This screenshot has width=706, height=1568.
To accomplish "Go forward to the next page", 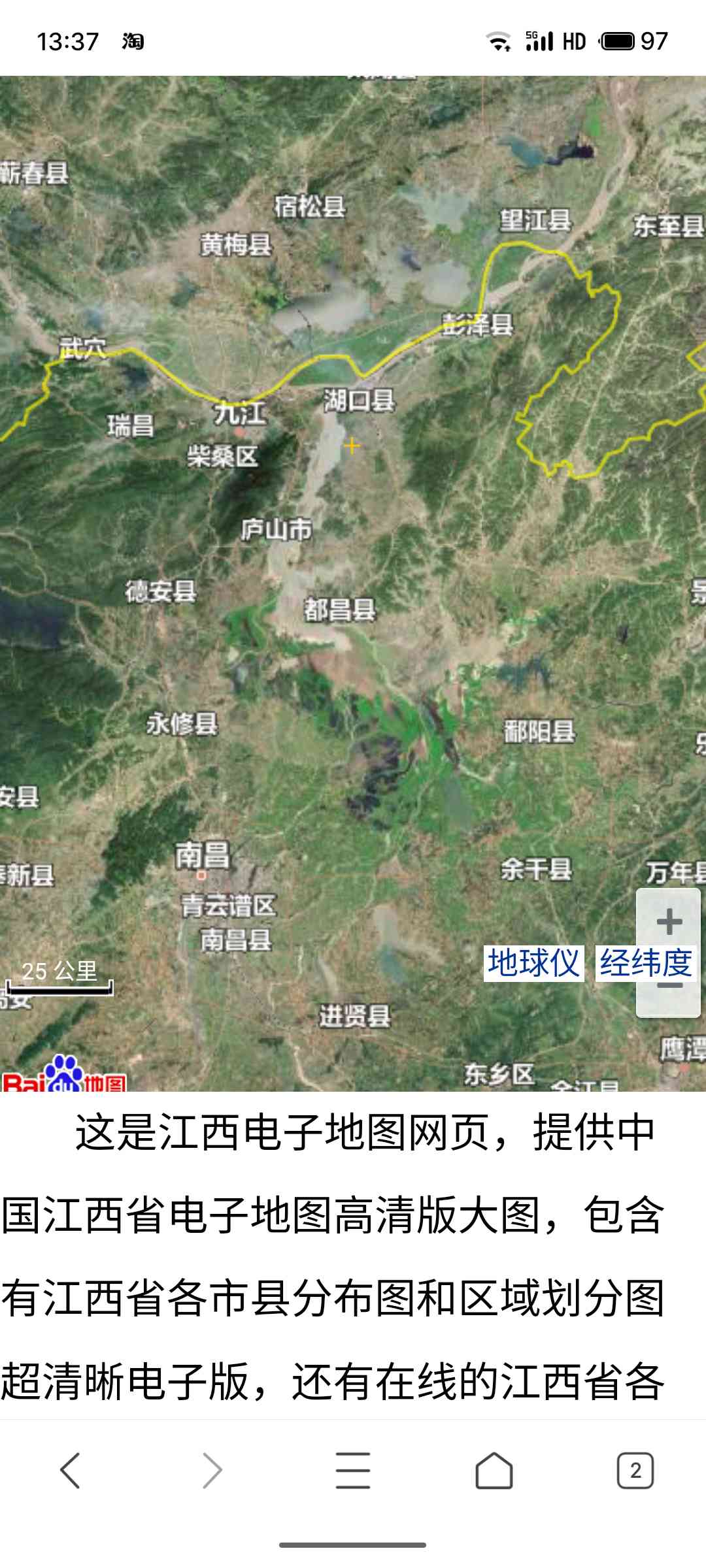I will click(x=212, y=1471).
